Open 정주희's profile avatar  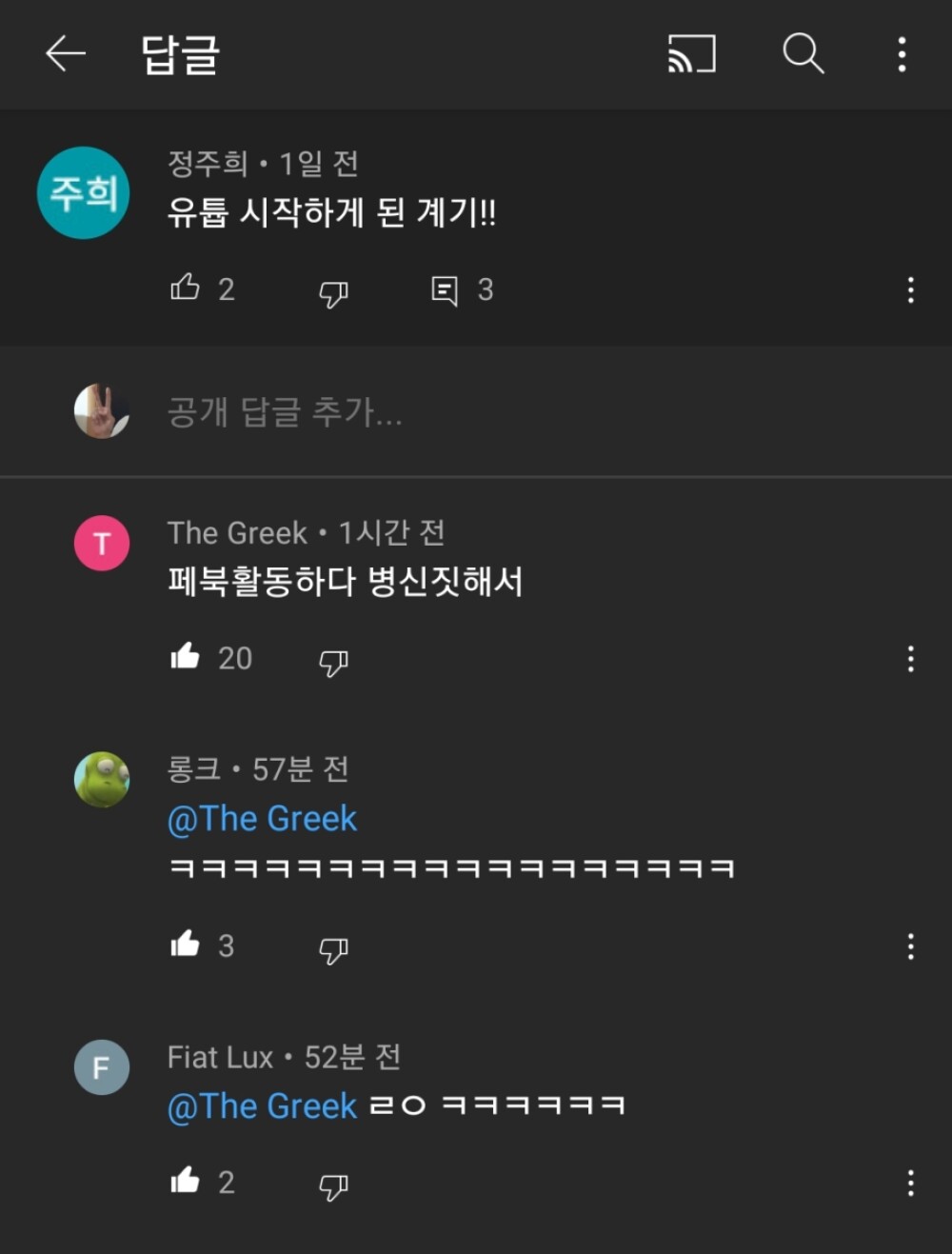coord(83,193)
